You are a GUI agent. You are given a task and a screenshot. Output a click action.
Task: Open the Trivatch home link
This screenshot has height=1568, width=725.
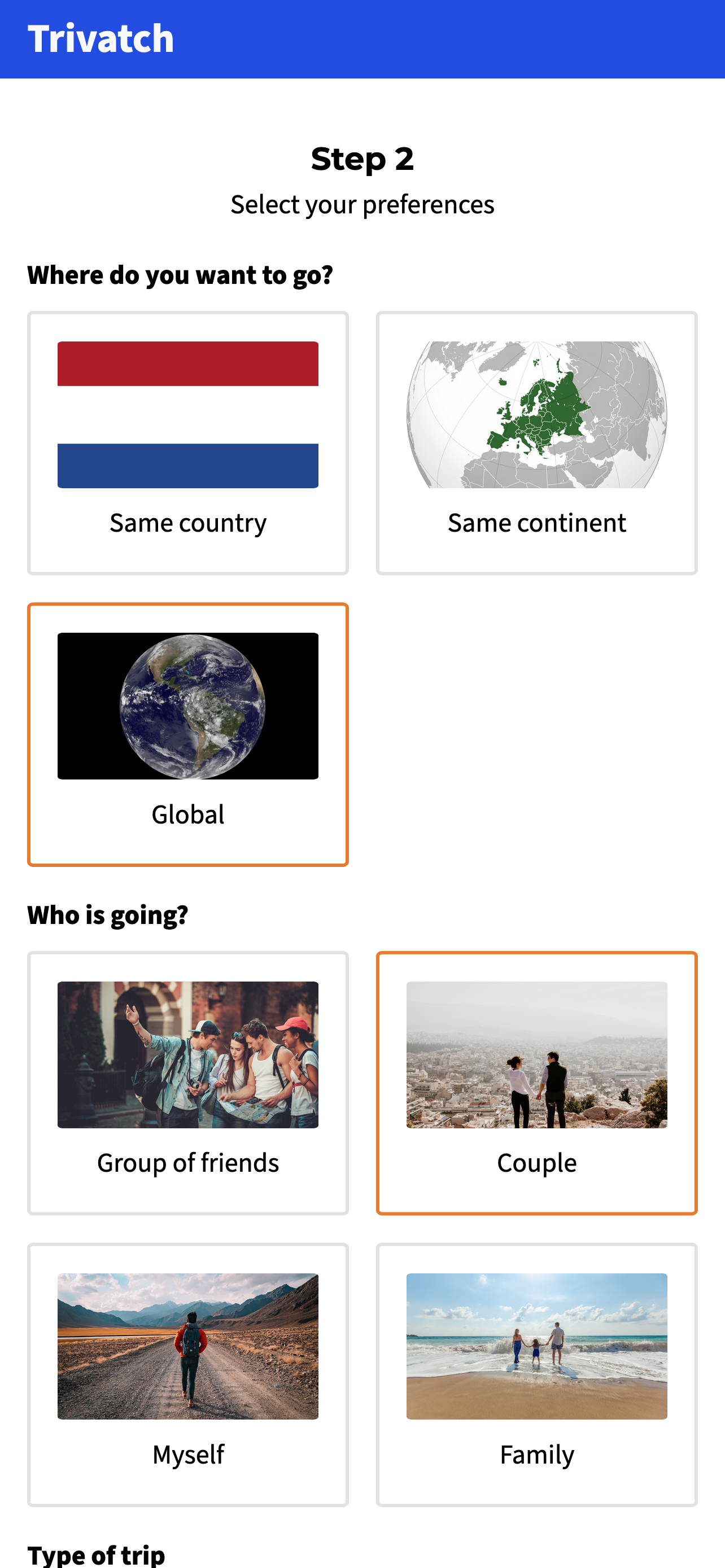(101, 38)
